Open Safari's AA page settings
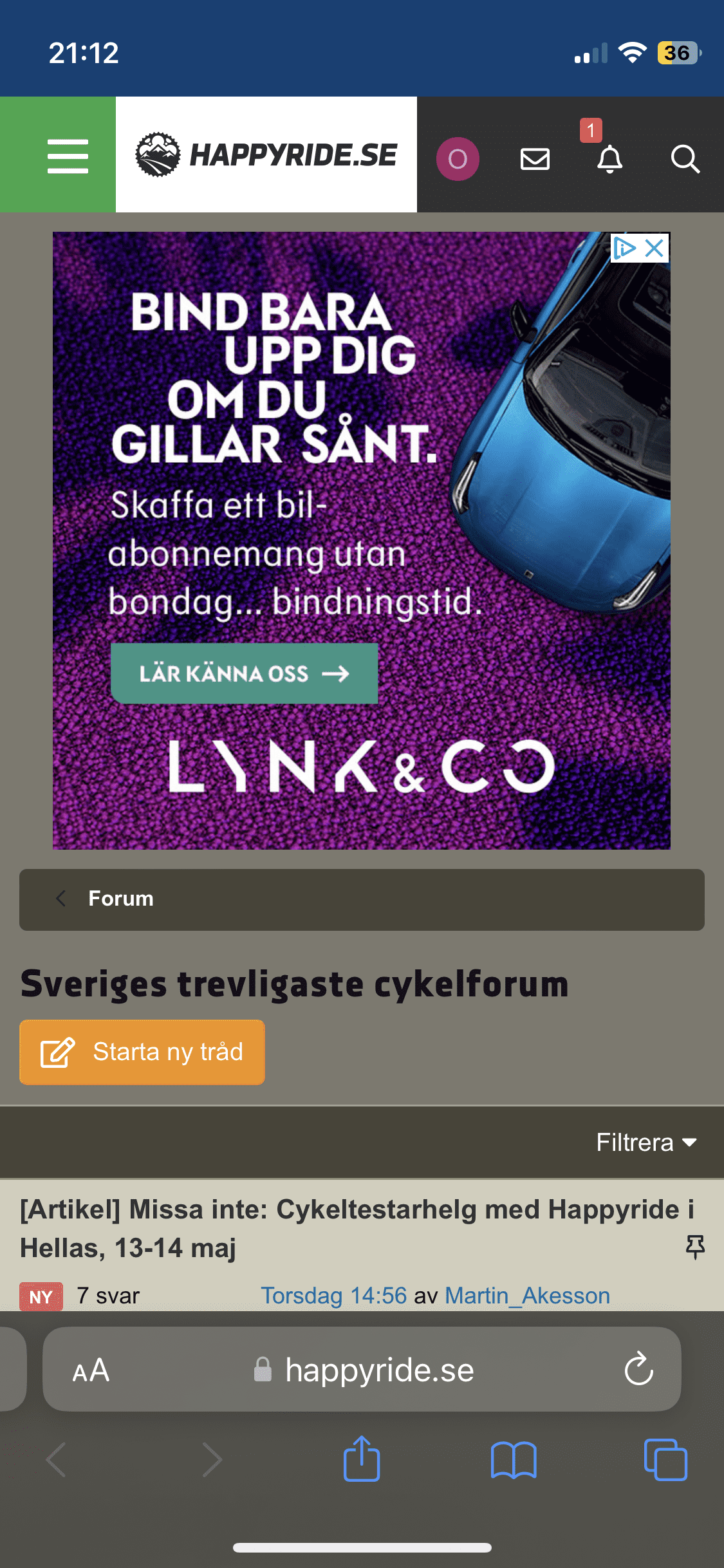This screenshot has width=724, height=1568. [x=91, y=1370]
